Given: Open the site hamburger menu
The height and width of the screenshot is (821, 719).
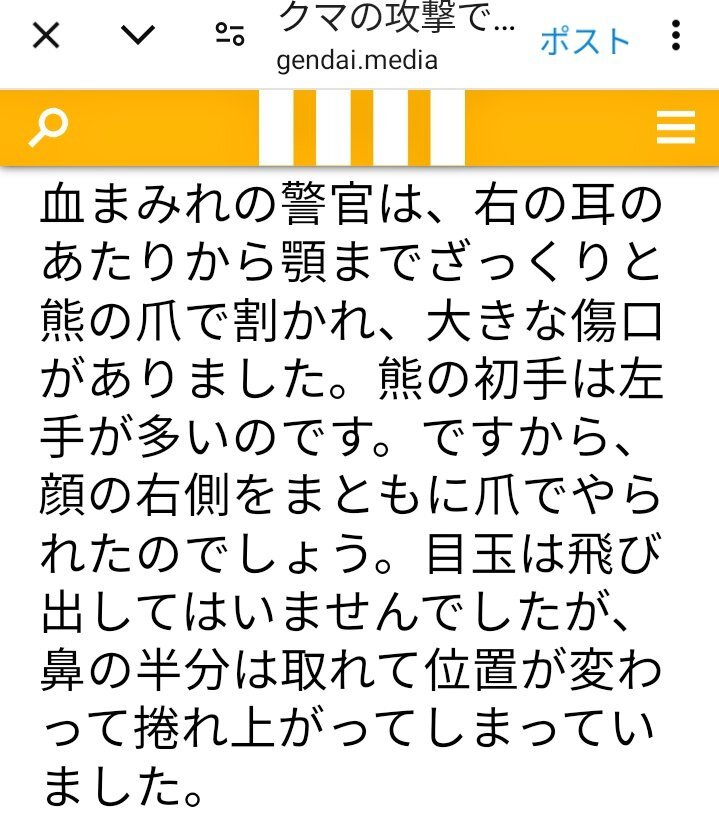Looking at the screenshot, I should coord(676,129).
